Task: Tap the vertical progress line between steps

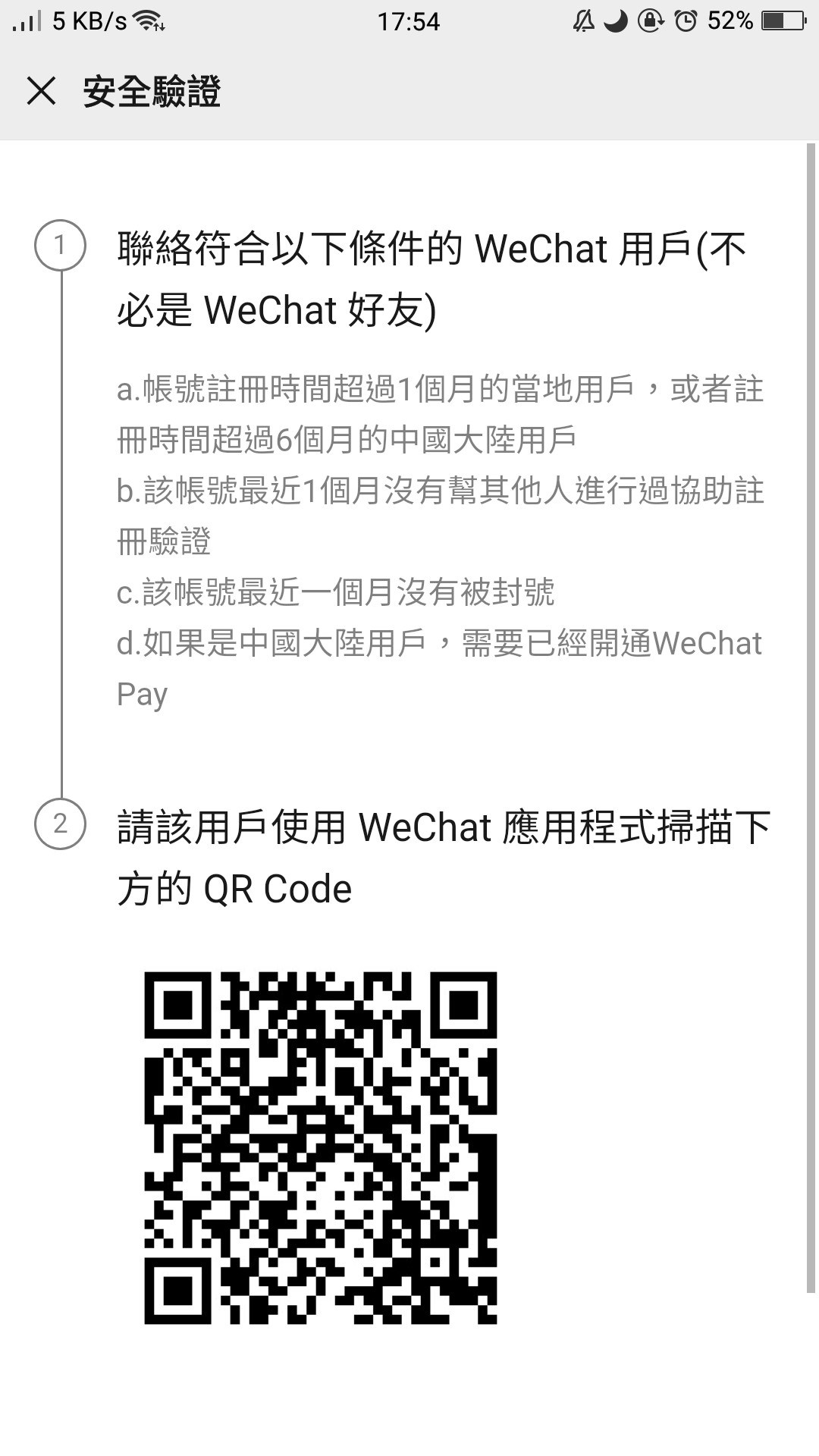Action: 61,531
